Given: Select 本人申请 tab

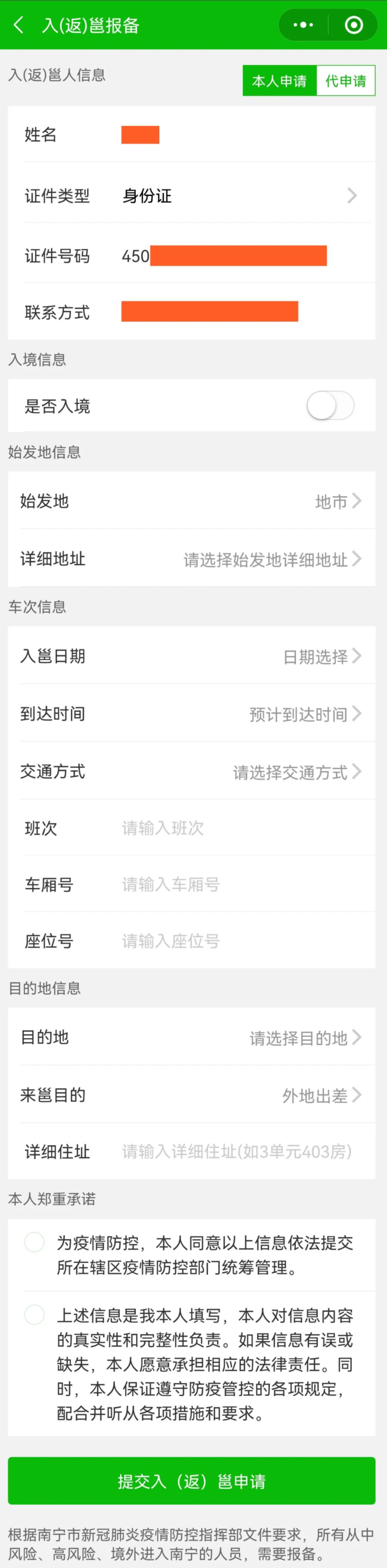Looking at the screenshot, I should coord(279,81).
